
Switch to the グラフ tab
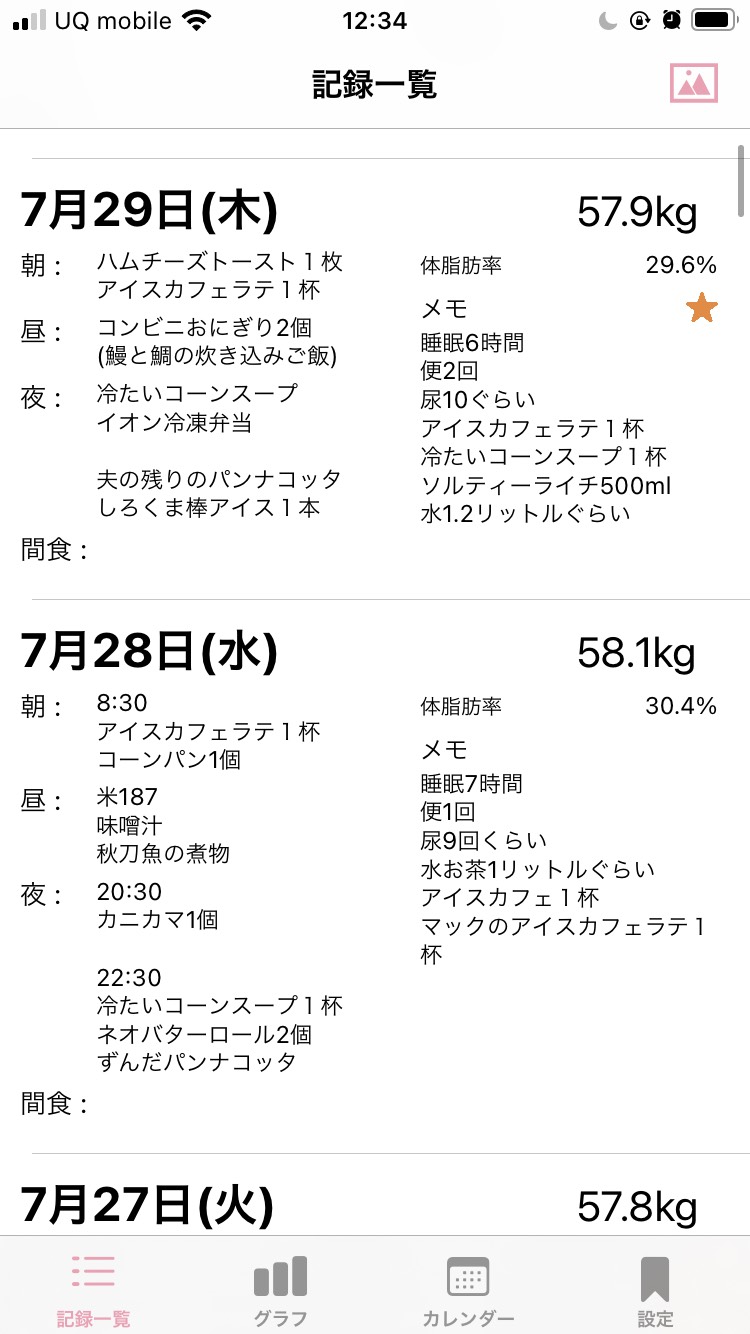pos(280,1290)
